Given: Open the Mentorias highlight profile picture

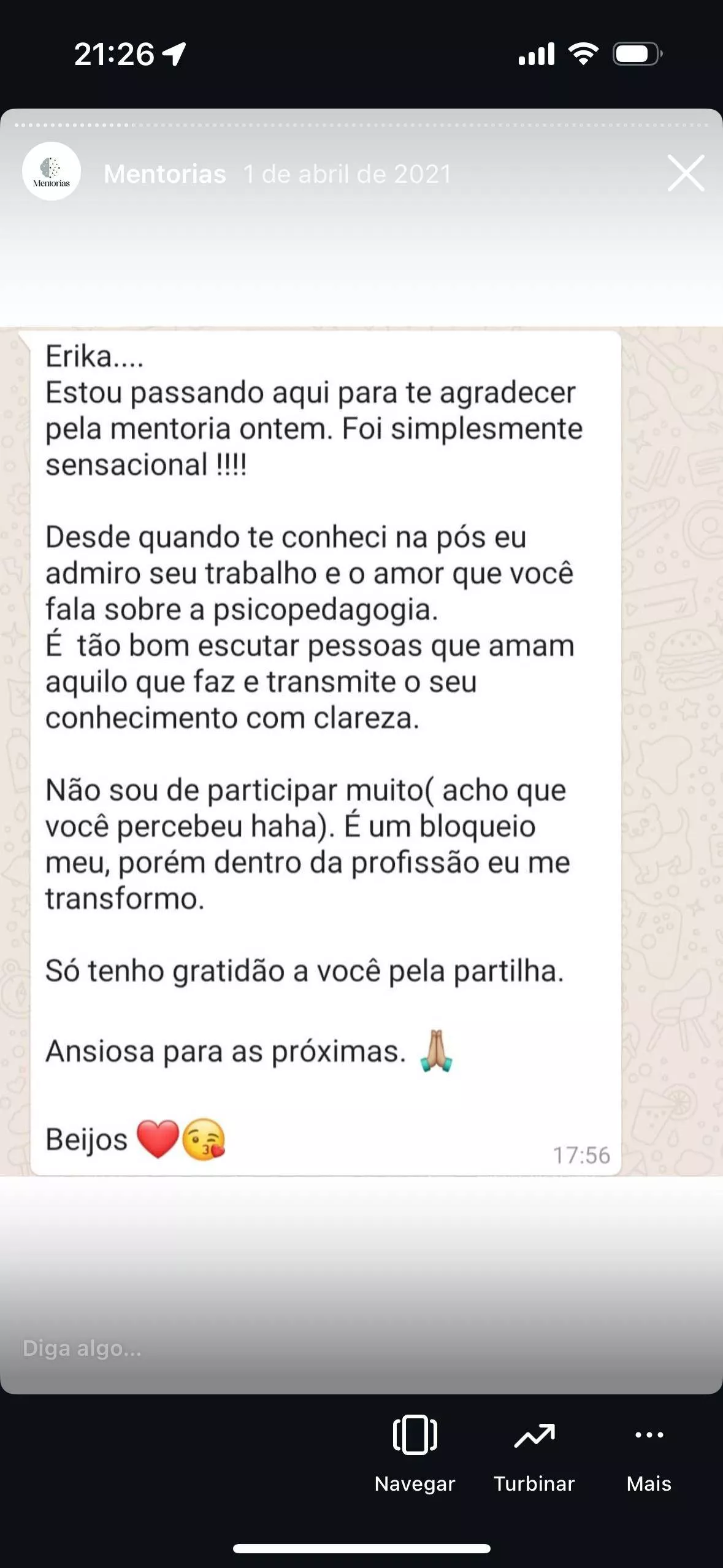Looking at the screenshot, I should click(52, 172).
